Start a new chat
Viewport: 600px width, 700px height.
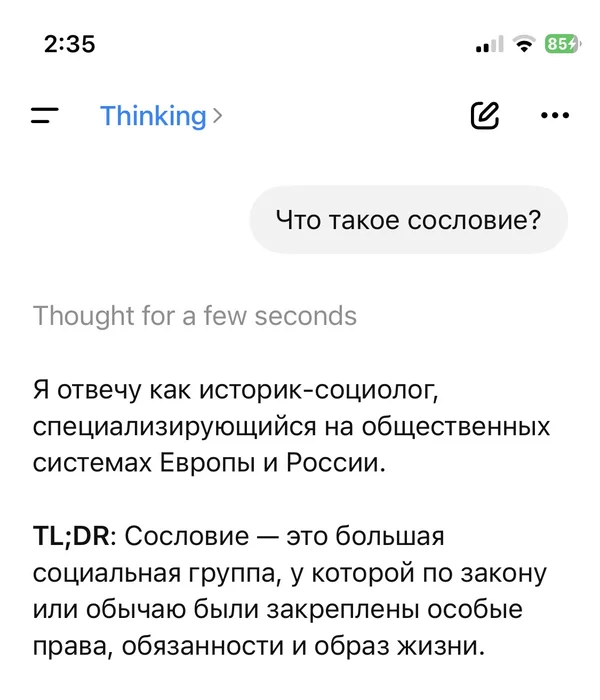[485, 116]
